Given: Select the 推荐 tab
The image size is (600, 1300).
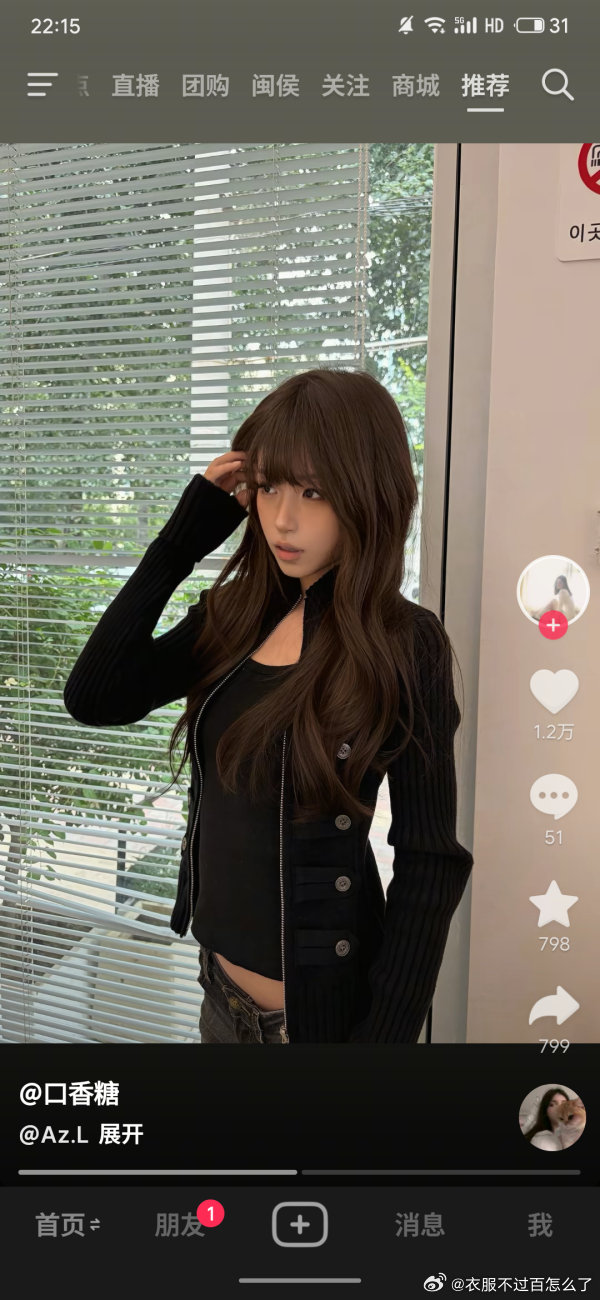Looking at the screenshot, I should pyautogui.click(x=485, y=86).
